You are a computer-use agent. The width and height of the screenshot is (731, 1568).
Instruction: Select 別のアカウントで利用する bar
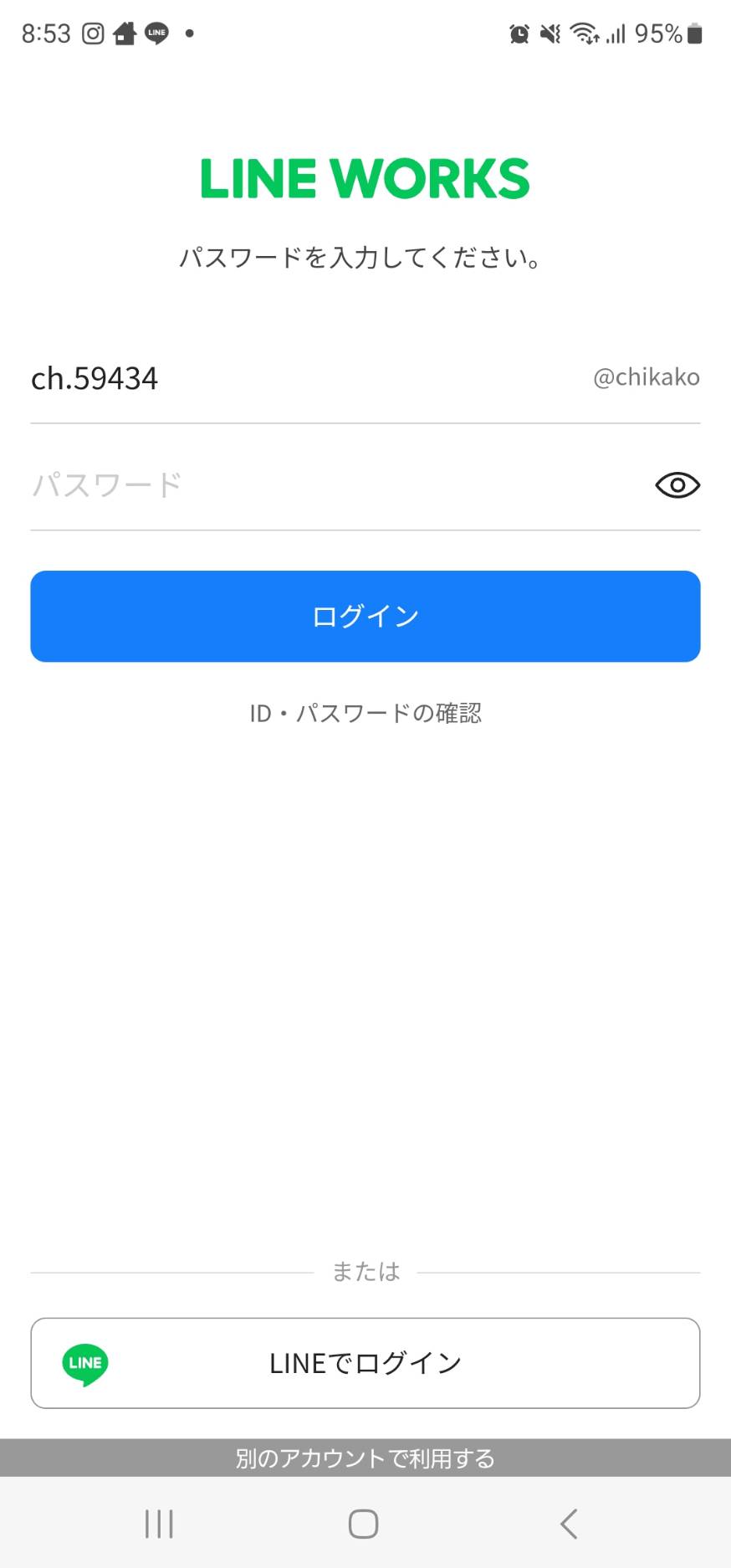tap(365, 1458)
